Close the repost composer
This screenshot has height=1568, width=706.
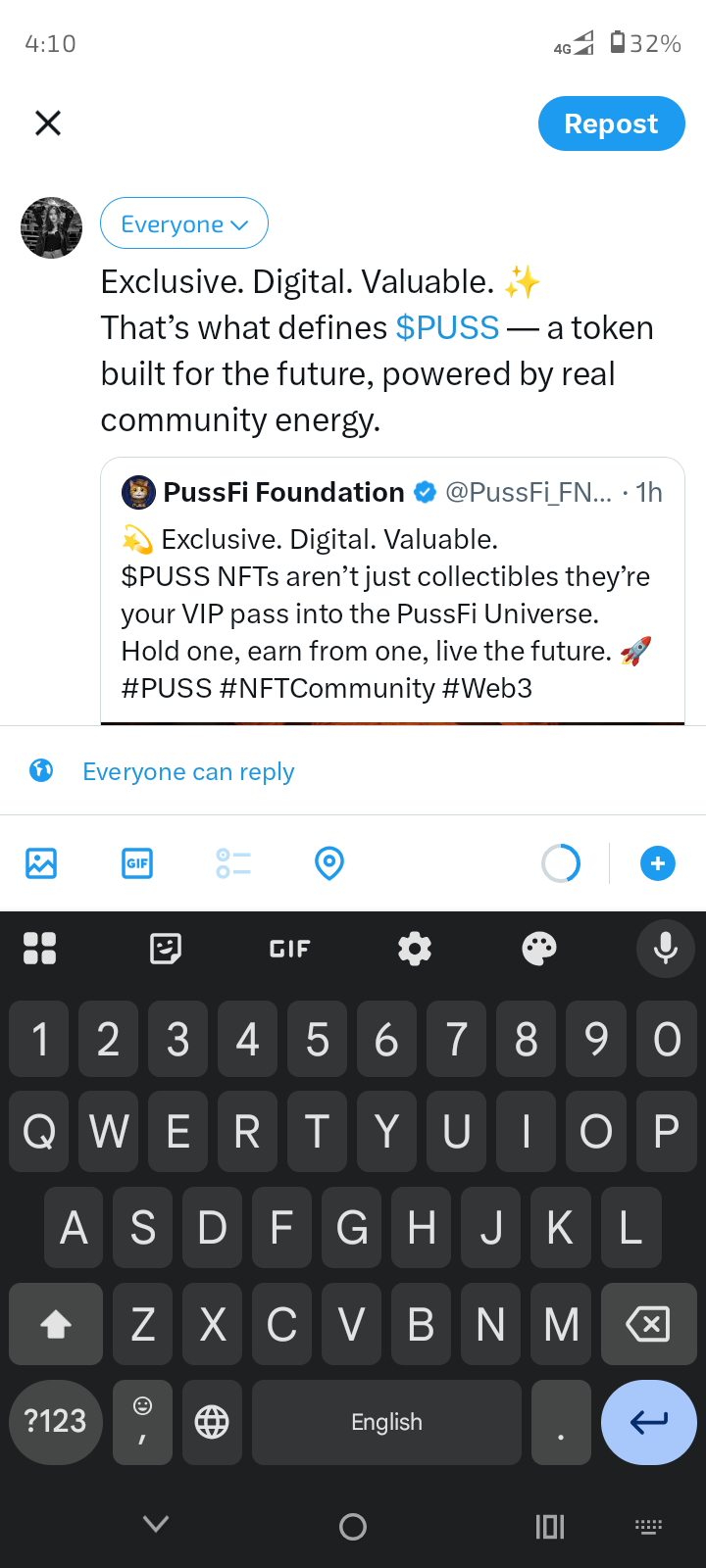click(48, 122)
